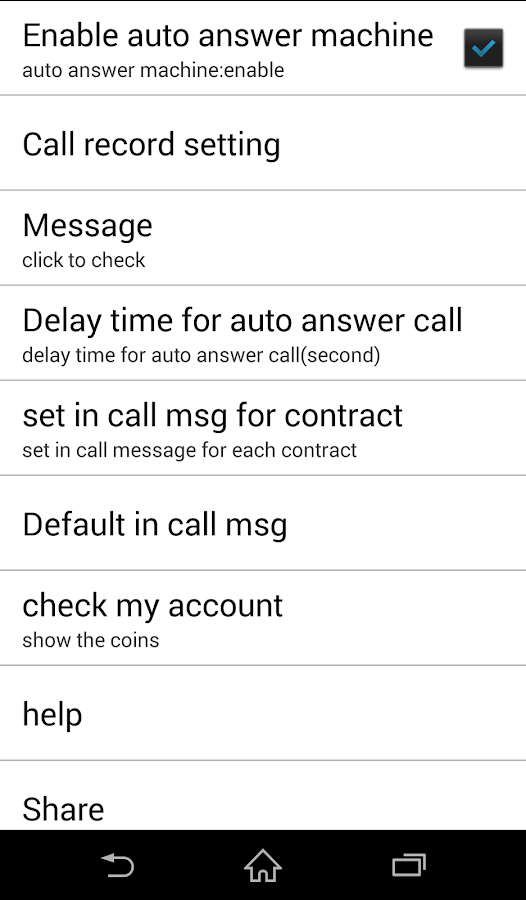
Task: Open the recent apps view
Action: 409,866
